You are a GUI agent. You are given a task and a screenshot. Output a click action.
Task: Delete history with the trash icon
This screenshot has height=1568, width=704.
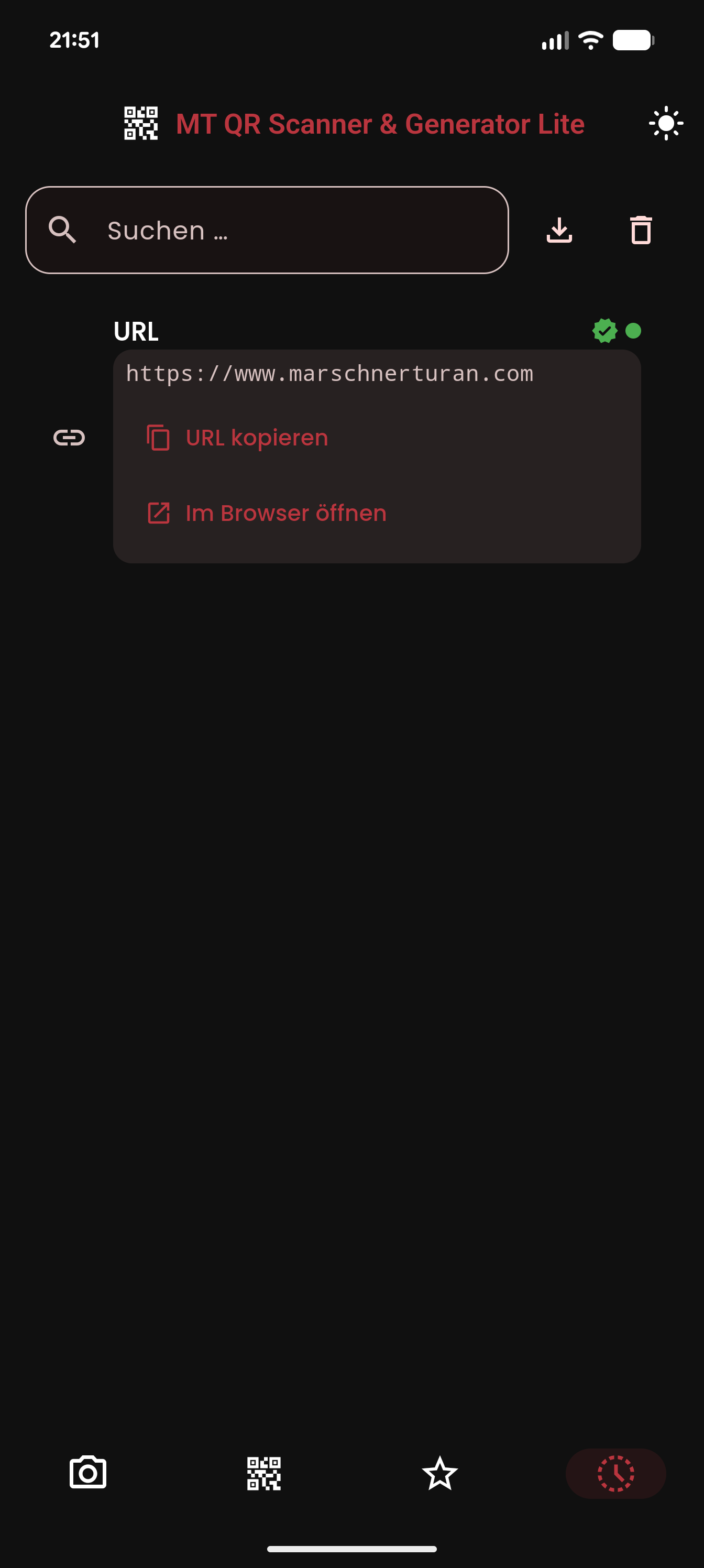tap(641, 230)
